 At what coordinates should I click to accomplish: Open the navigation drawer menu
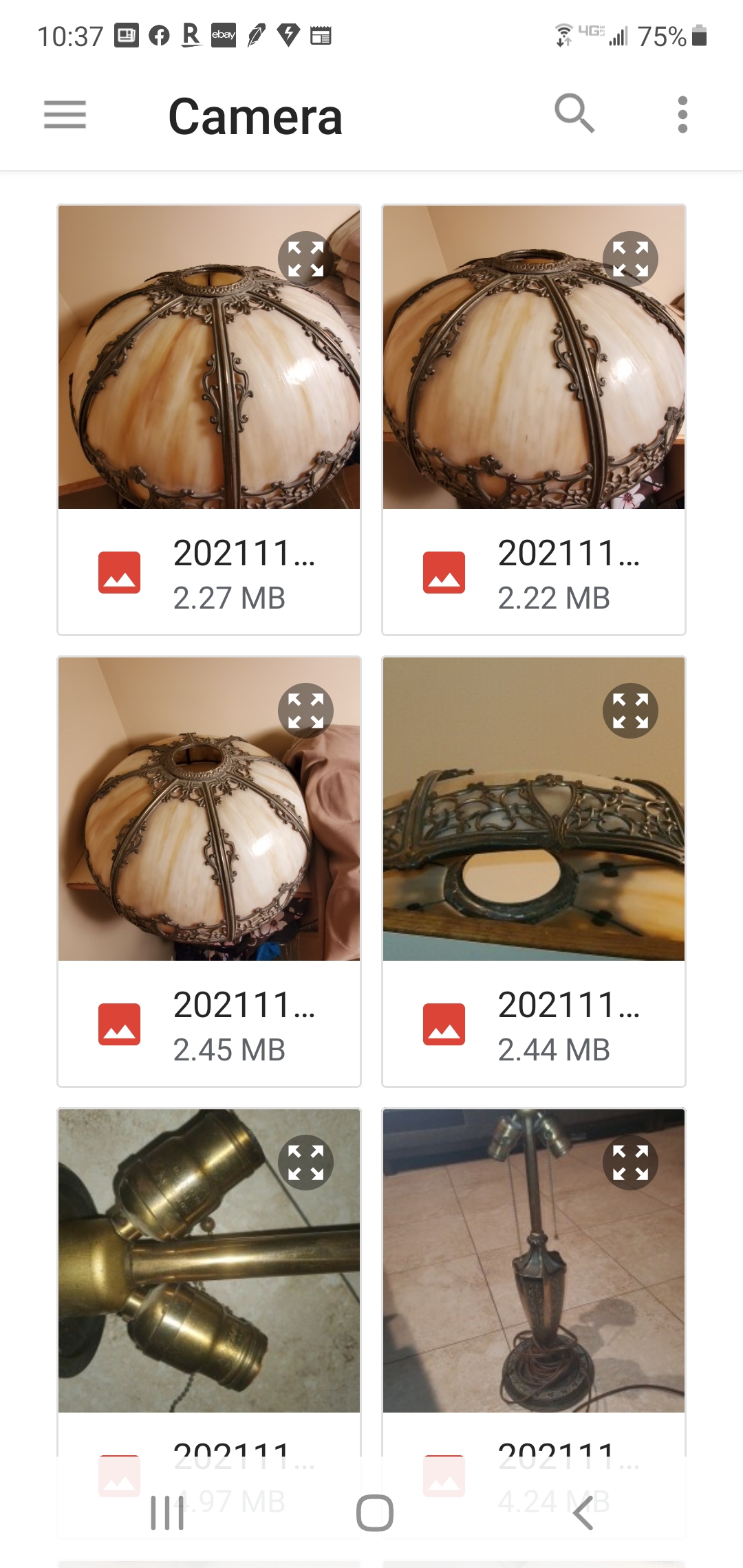click(x=65, y=116)
